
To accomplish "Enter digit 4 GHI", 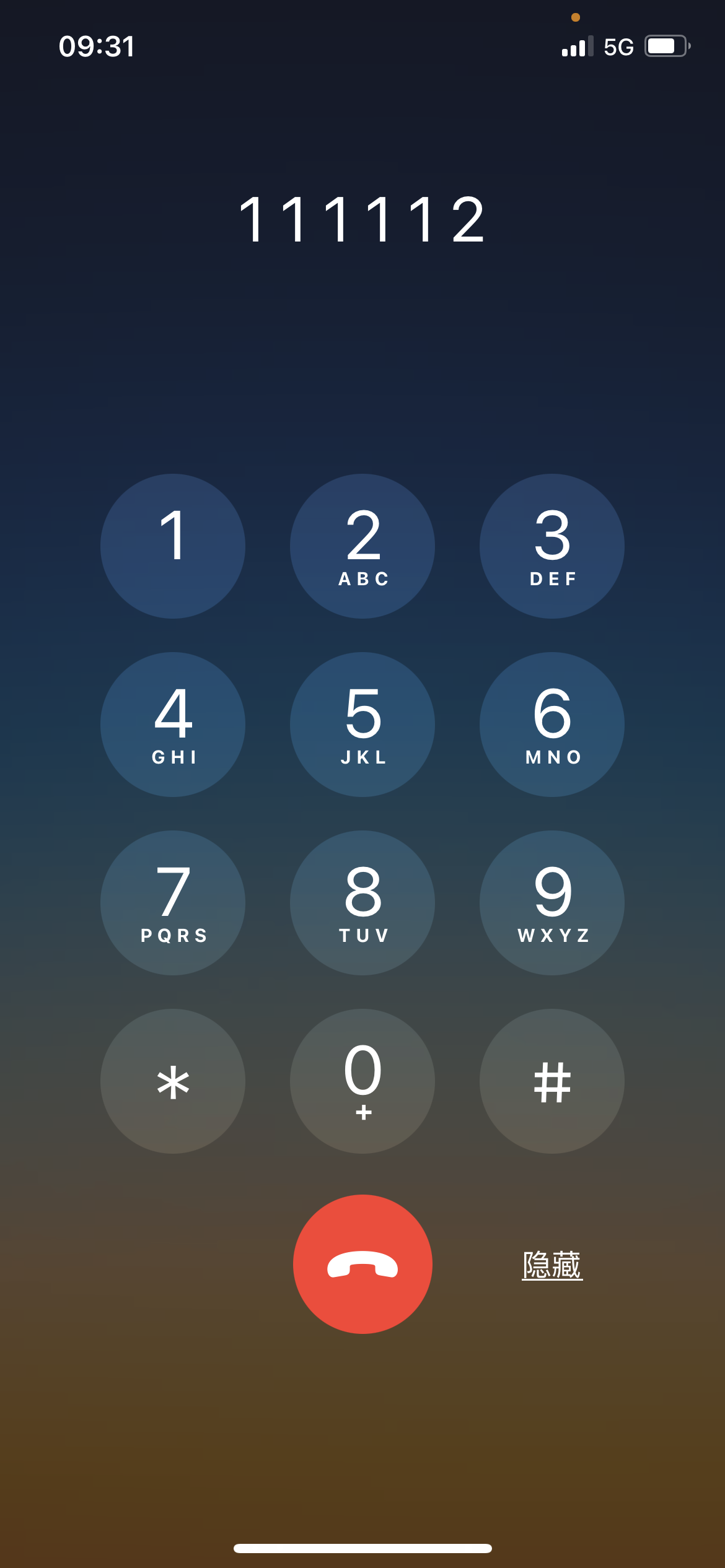I will 173,725.
